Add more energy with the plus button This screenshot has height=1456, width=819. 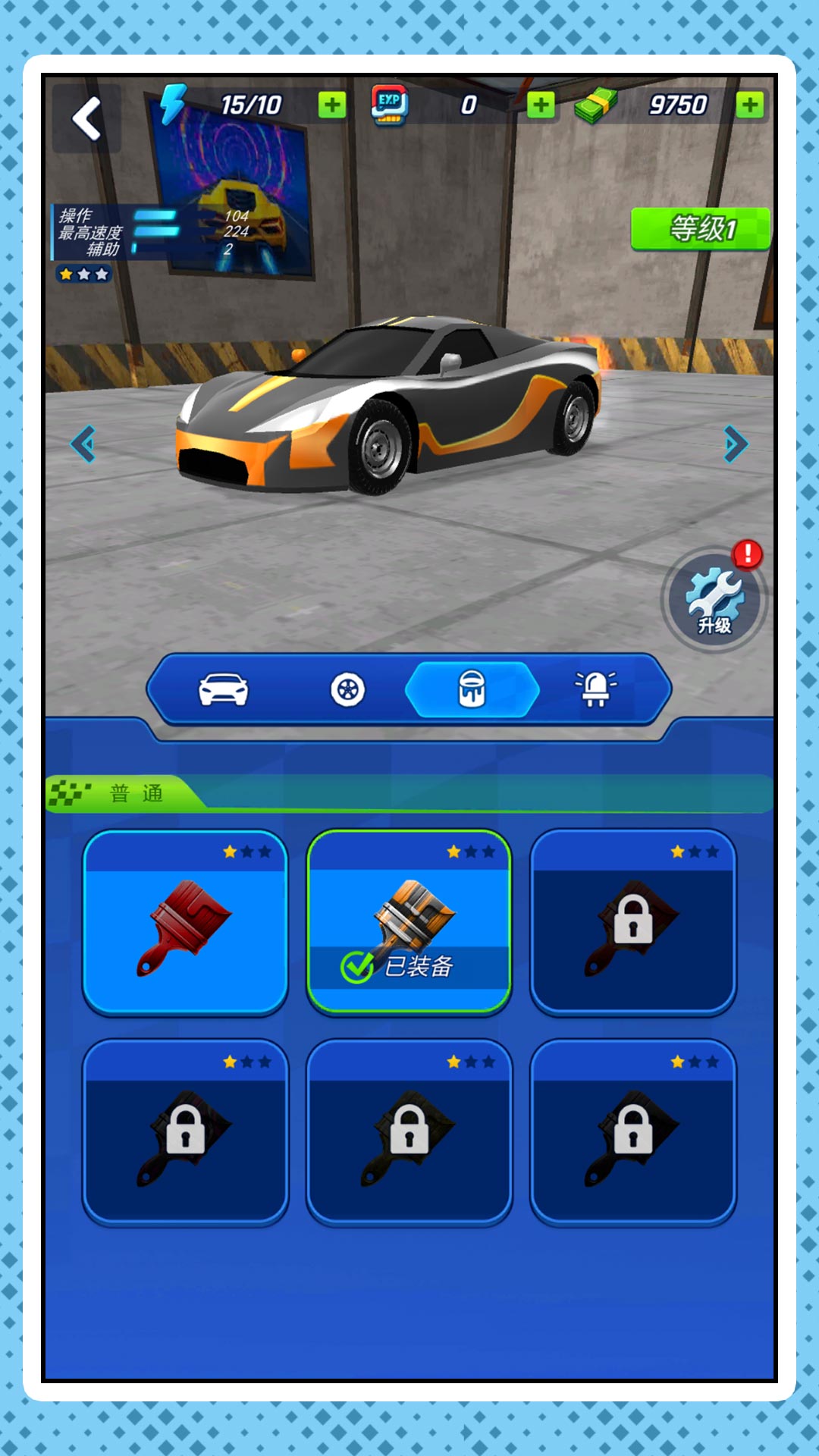[x=332, y=105]
